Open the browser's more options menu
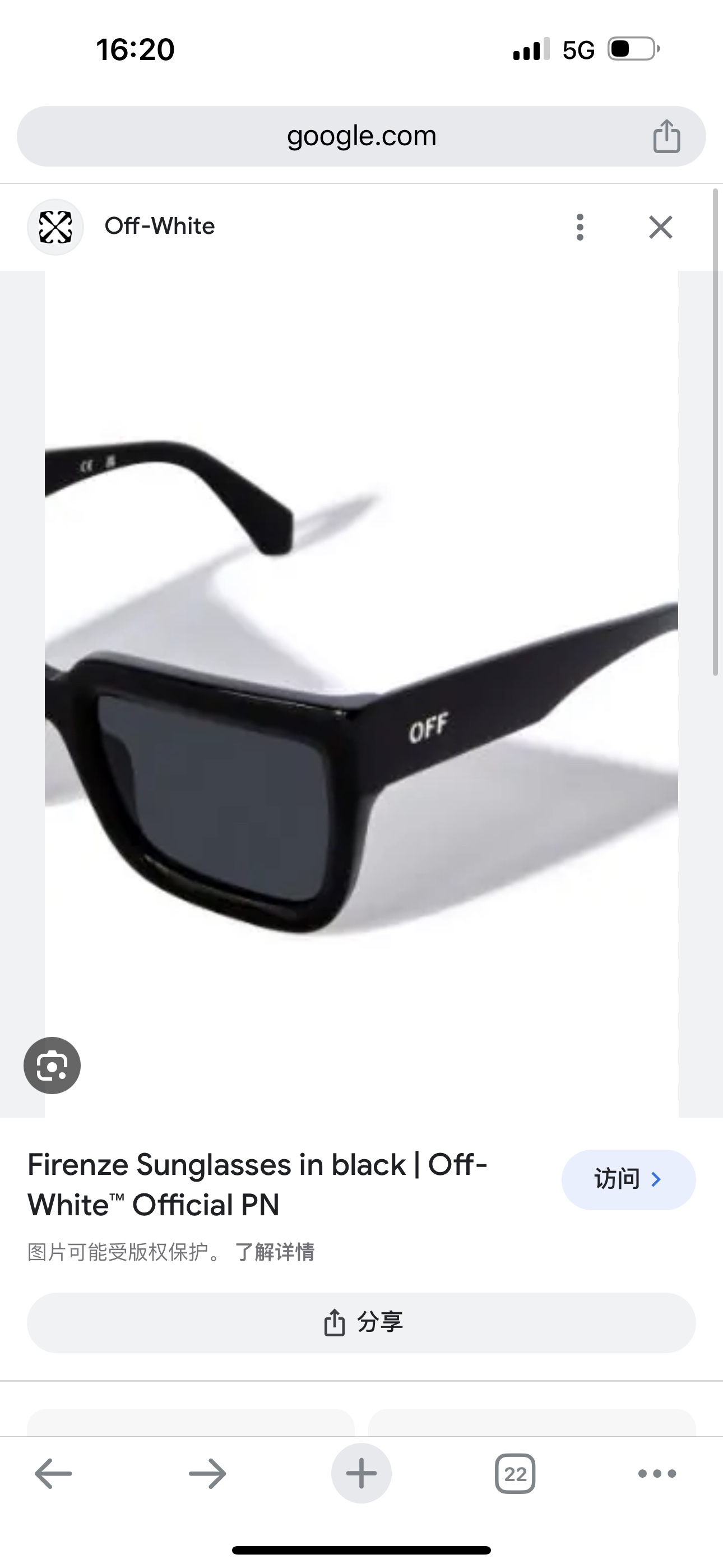 (657, 1474)
